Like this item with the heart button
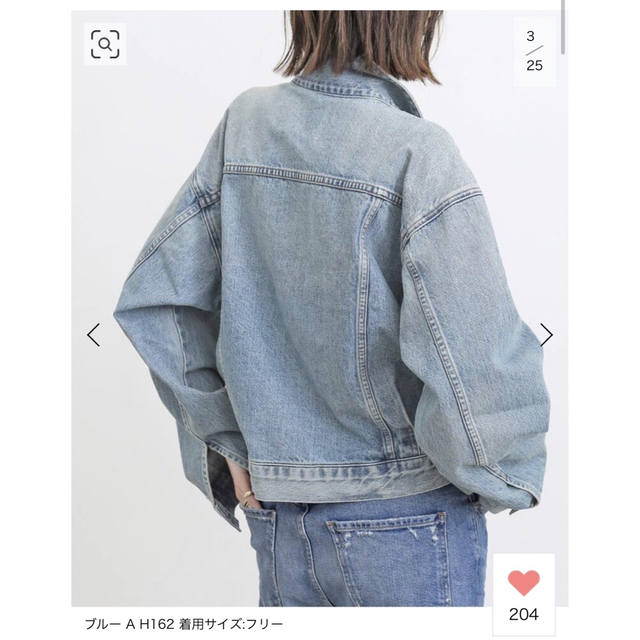The width and height of the screenshot is (640, 640). click(x=524, y=583)
